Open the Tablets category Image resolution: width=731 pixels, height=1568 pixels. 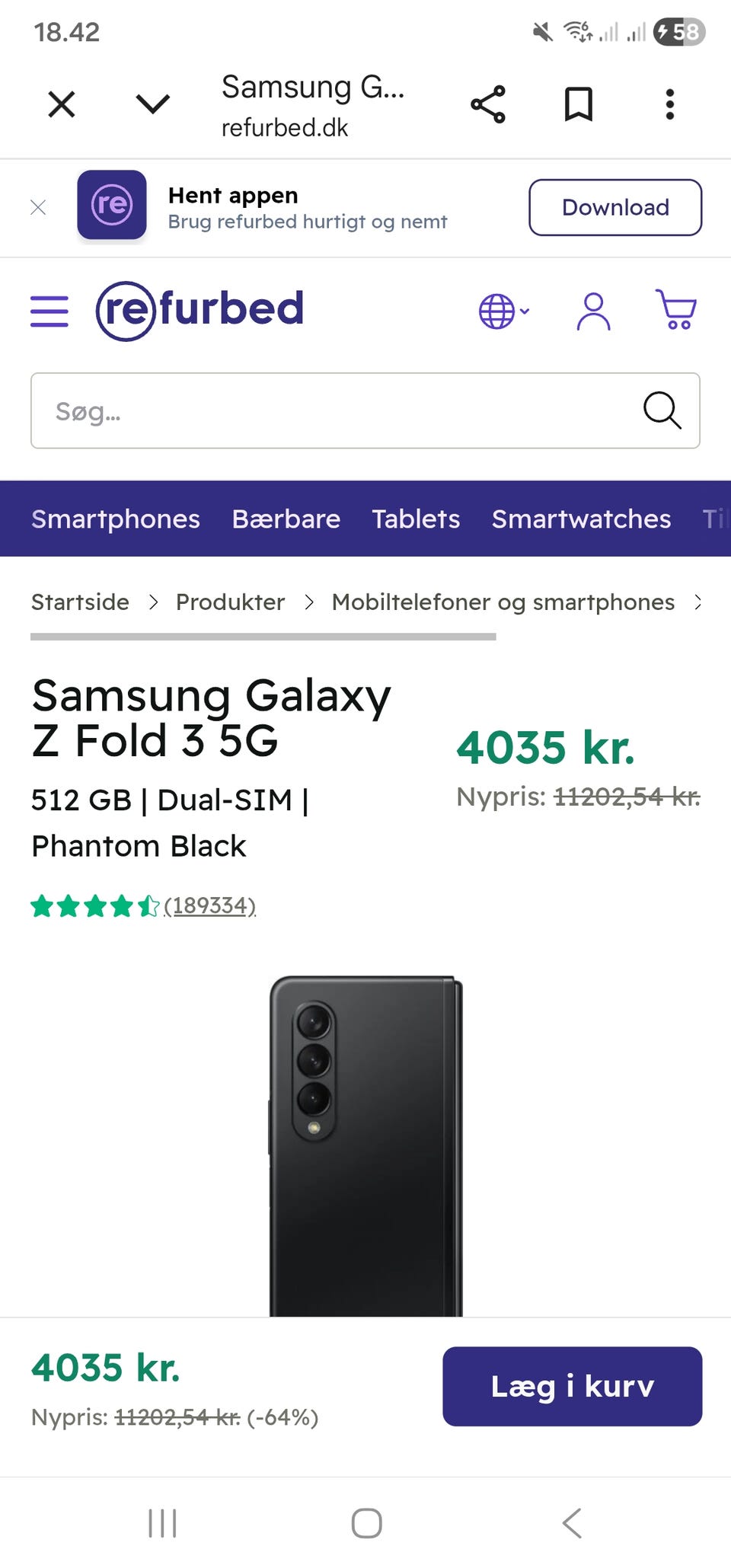click(x=416, y=519)
